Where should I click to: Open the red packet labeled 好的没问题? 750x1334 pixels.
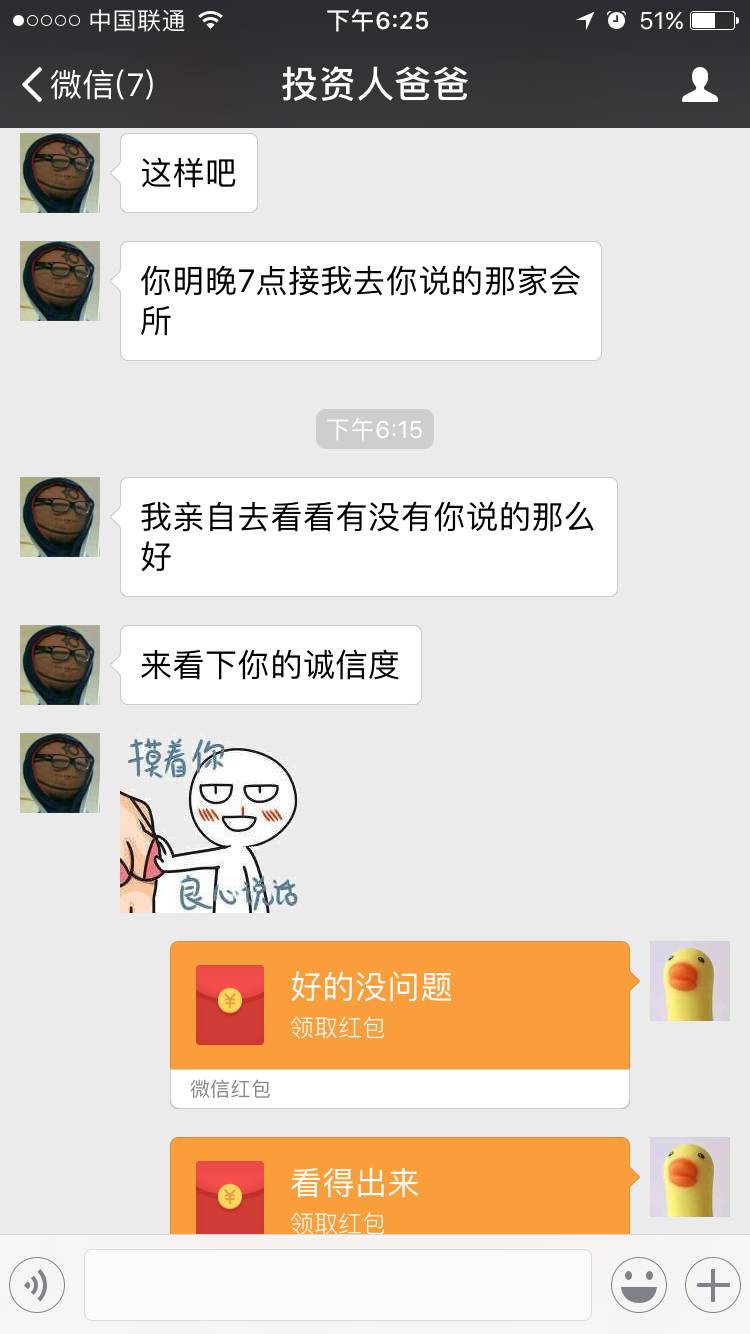pos(400,1005)
